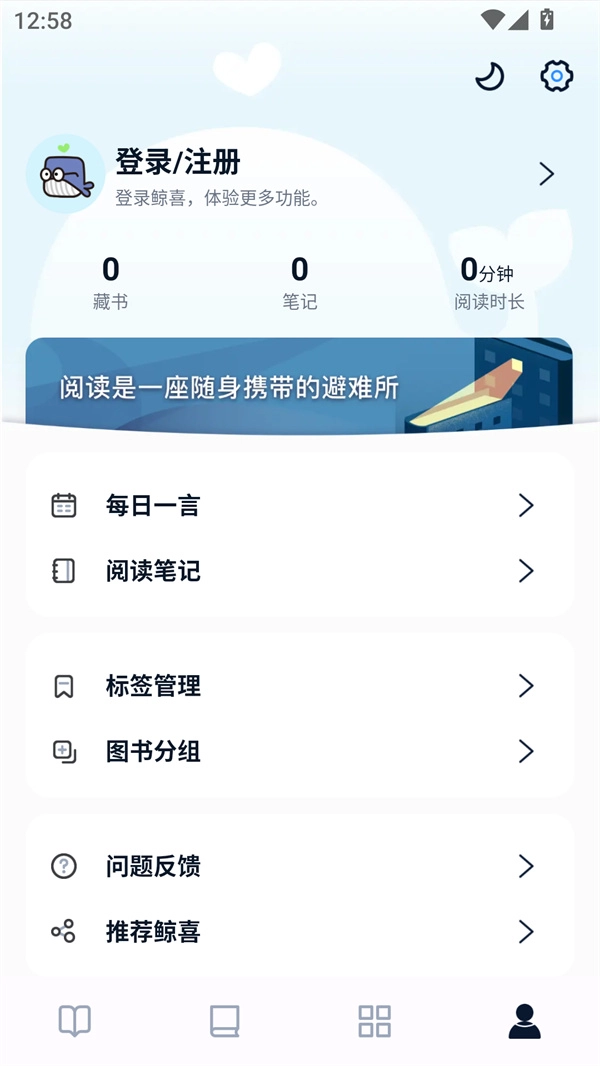Switch to night mode with the moon icon
The width and height of the screenshot is (600, 1066).
tap(489, 76)
